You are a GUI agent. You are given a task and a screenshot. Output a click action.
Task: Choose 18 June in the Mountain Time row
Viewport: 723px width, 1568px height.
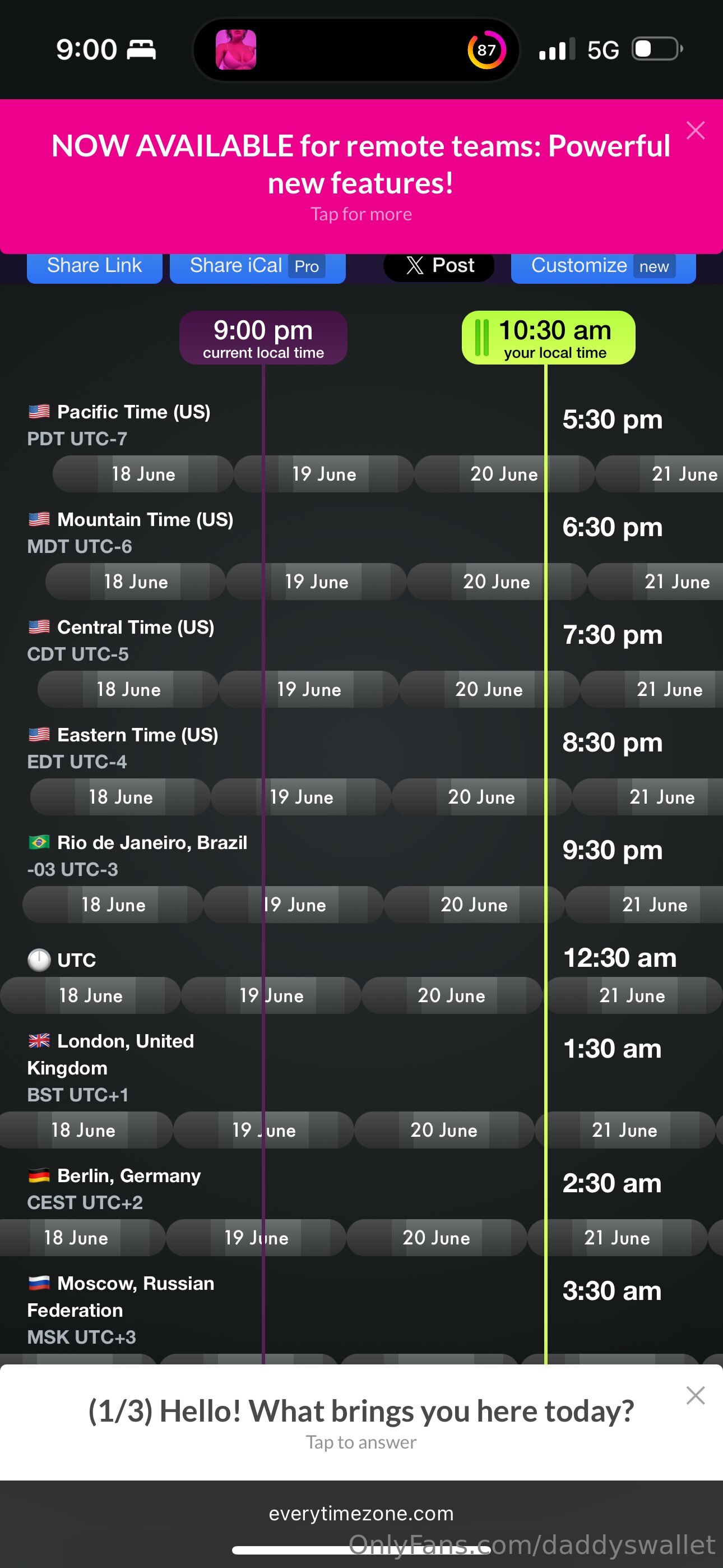(x=135, y=582)
